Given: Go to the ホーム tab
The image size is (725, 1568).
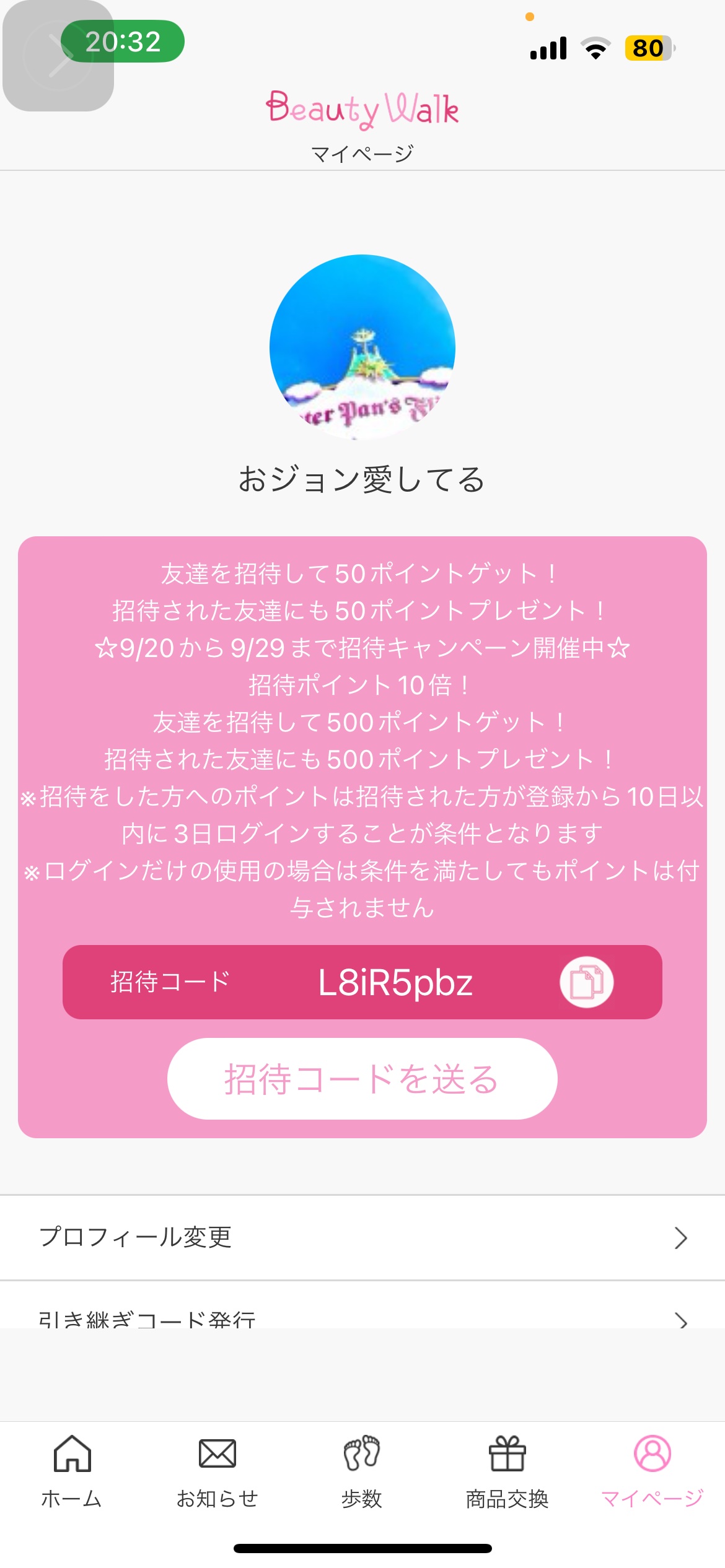Looking at the screenshot, I should (x=72, y=1470).
